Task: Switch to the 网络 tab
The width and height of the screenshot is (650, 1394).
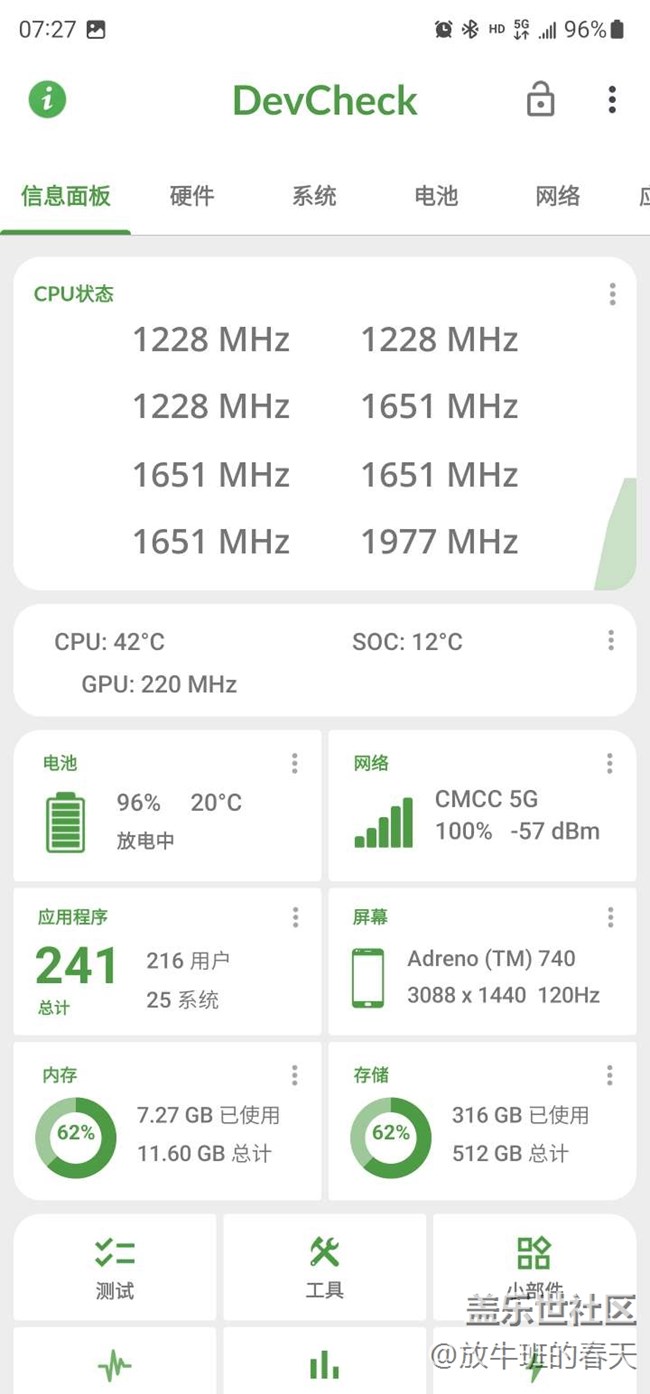Action: pyautogui.click(x=558, y=196)
